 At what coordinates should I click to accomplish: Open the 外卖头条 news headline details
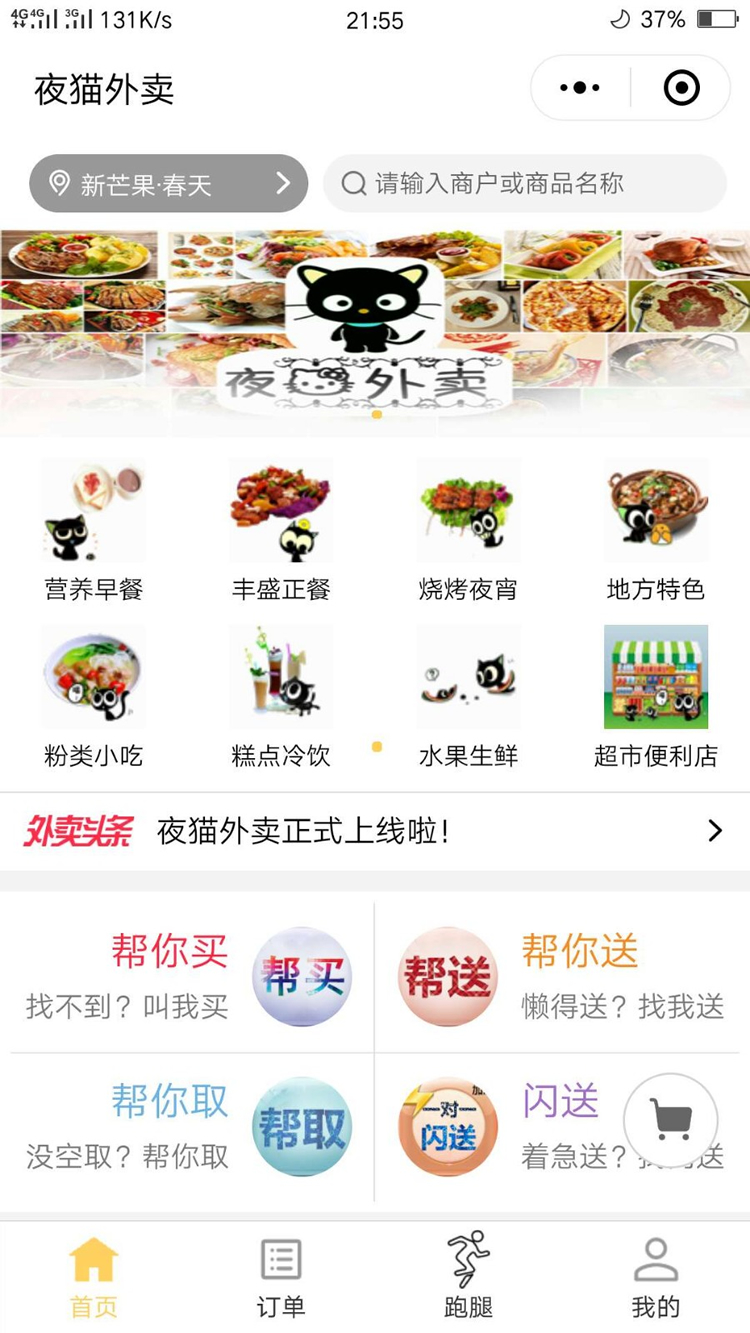coord(375,830)
